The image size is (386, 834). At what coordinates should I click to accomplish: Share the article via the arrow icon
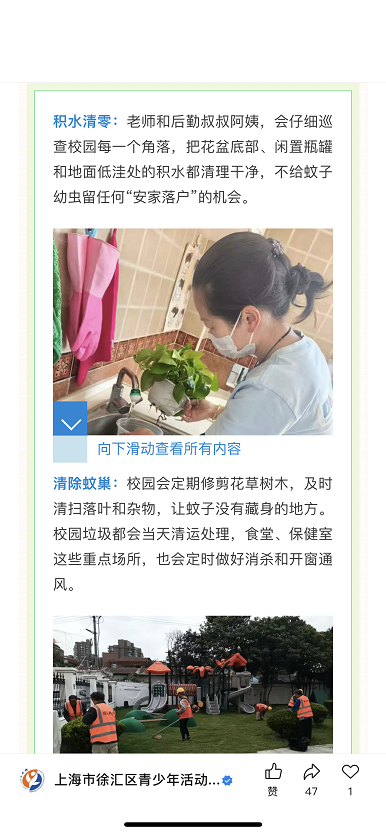(312, 779)
